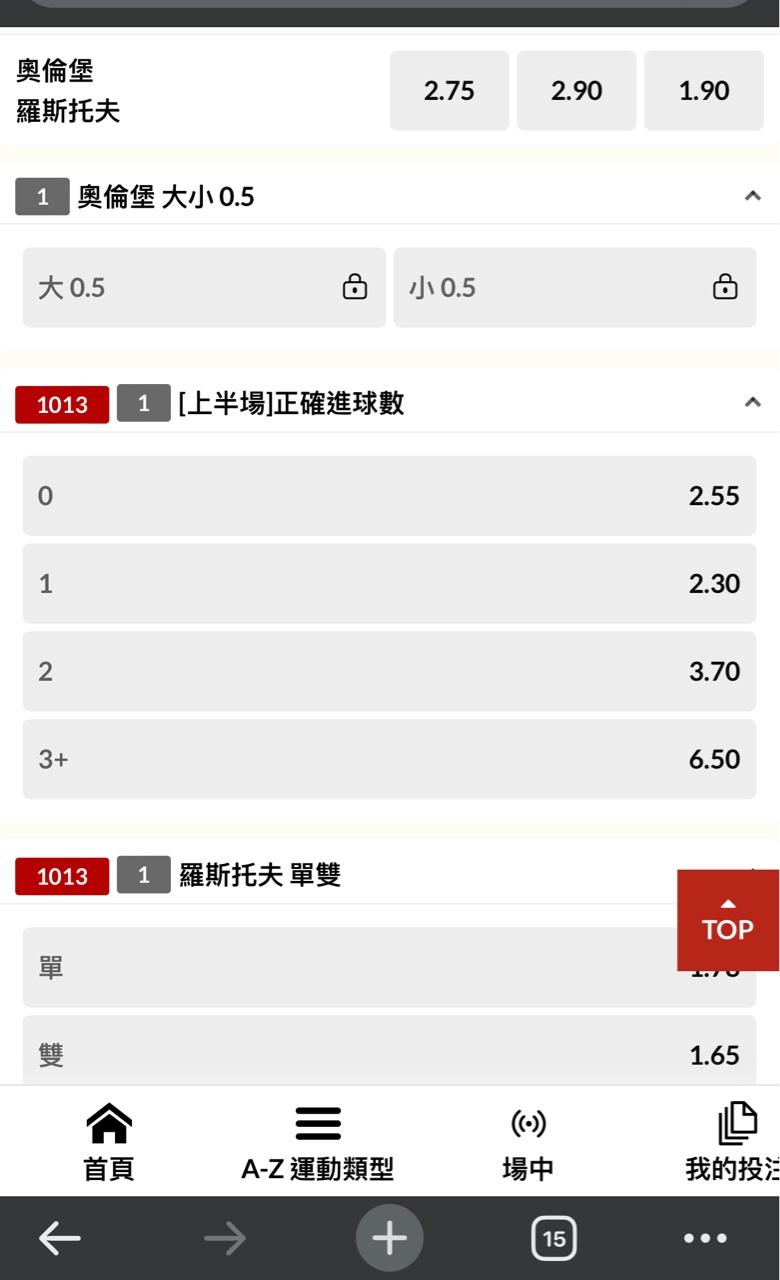Go to the 首頁 tab
Image resolution: width=780 pixels, height=1280 pixels.
click(109, 1142)
